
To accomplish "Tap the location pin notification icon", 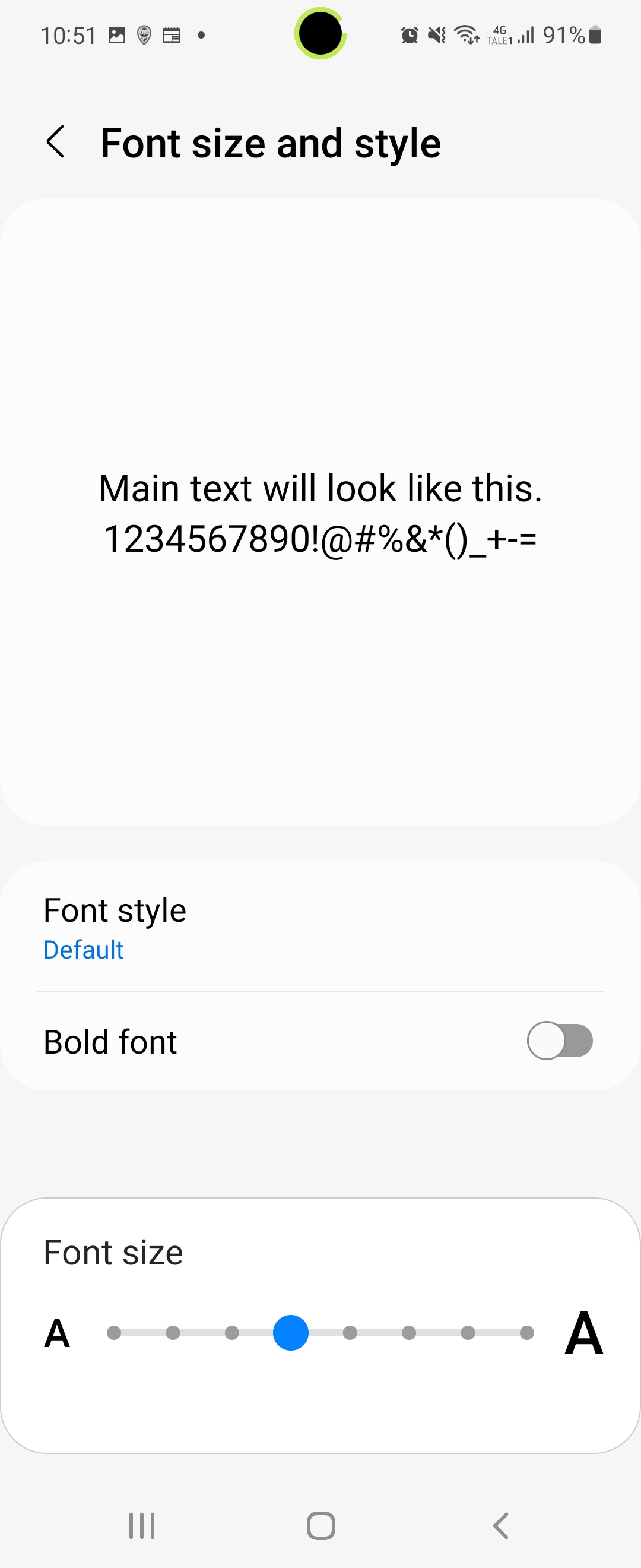I will pyautogui.click(x=143, y=34).
